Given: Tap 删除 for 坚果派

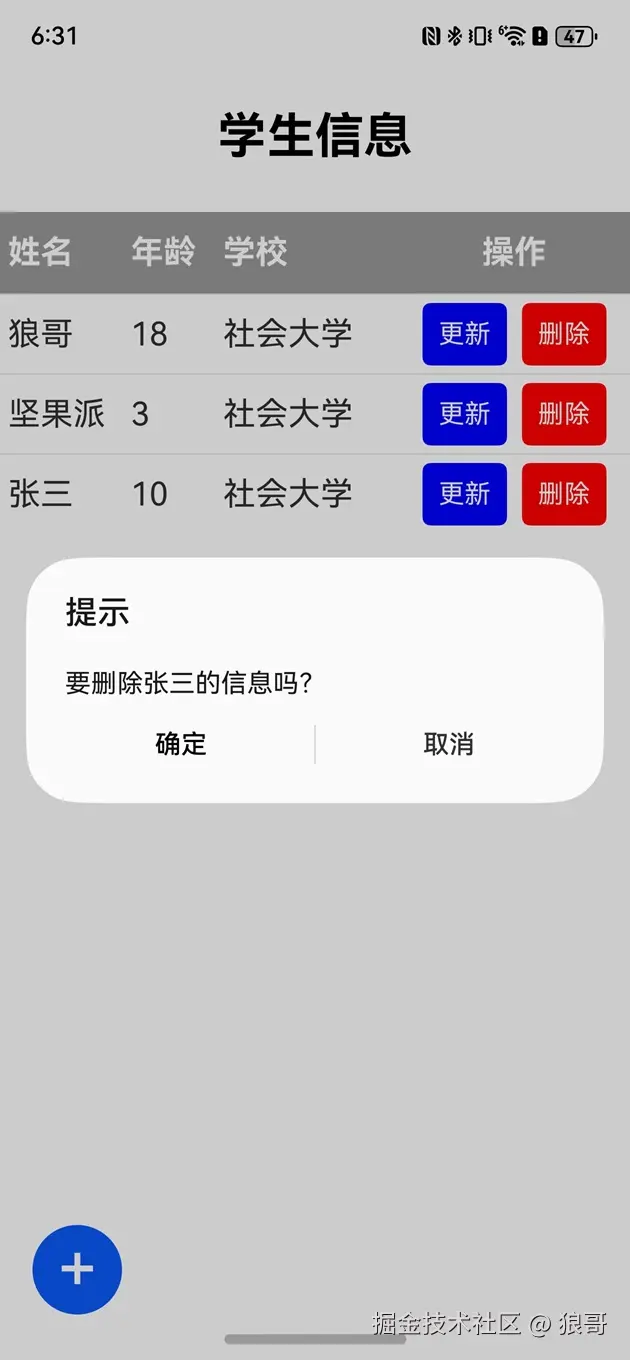Looking at the screenshot, I should point(564,414).
